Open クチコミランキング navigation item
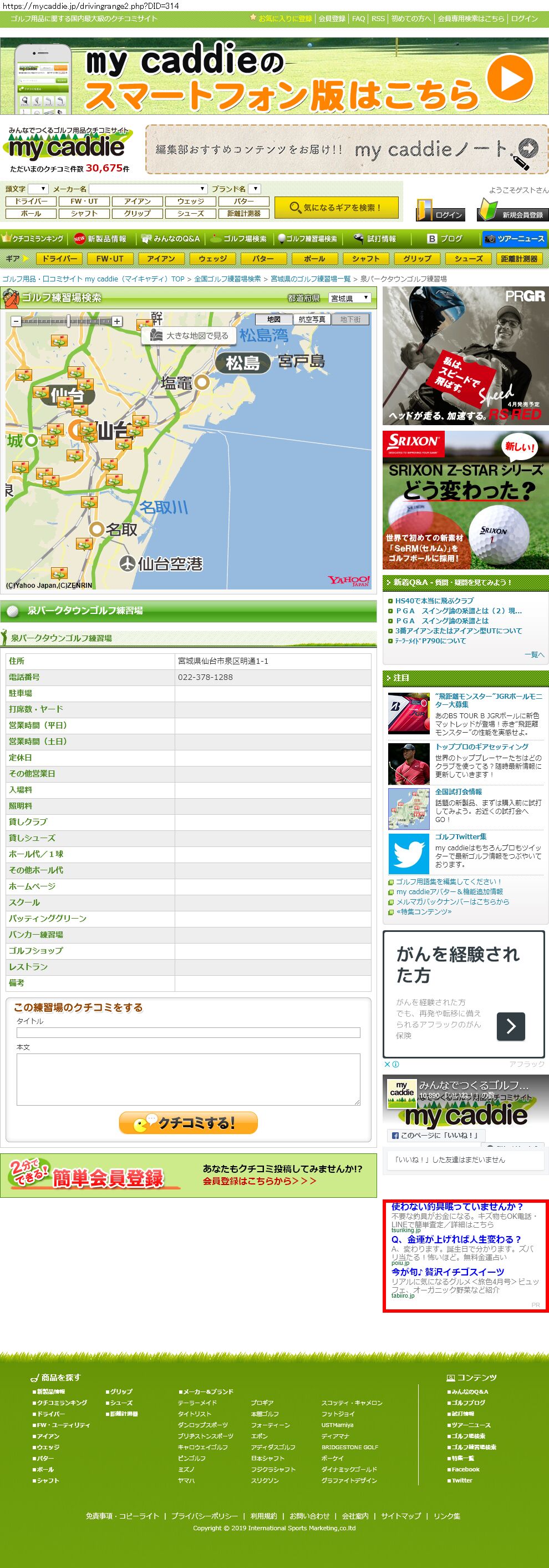This screenshot has width=549, height=1568. [33, 239]
